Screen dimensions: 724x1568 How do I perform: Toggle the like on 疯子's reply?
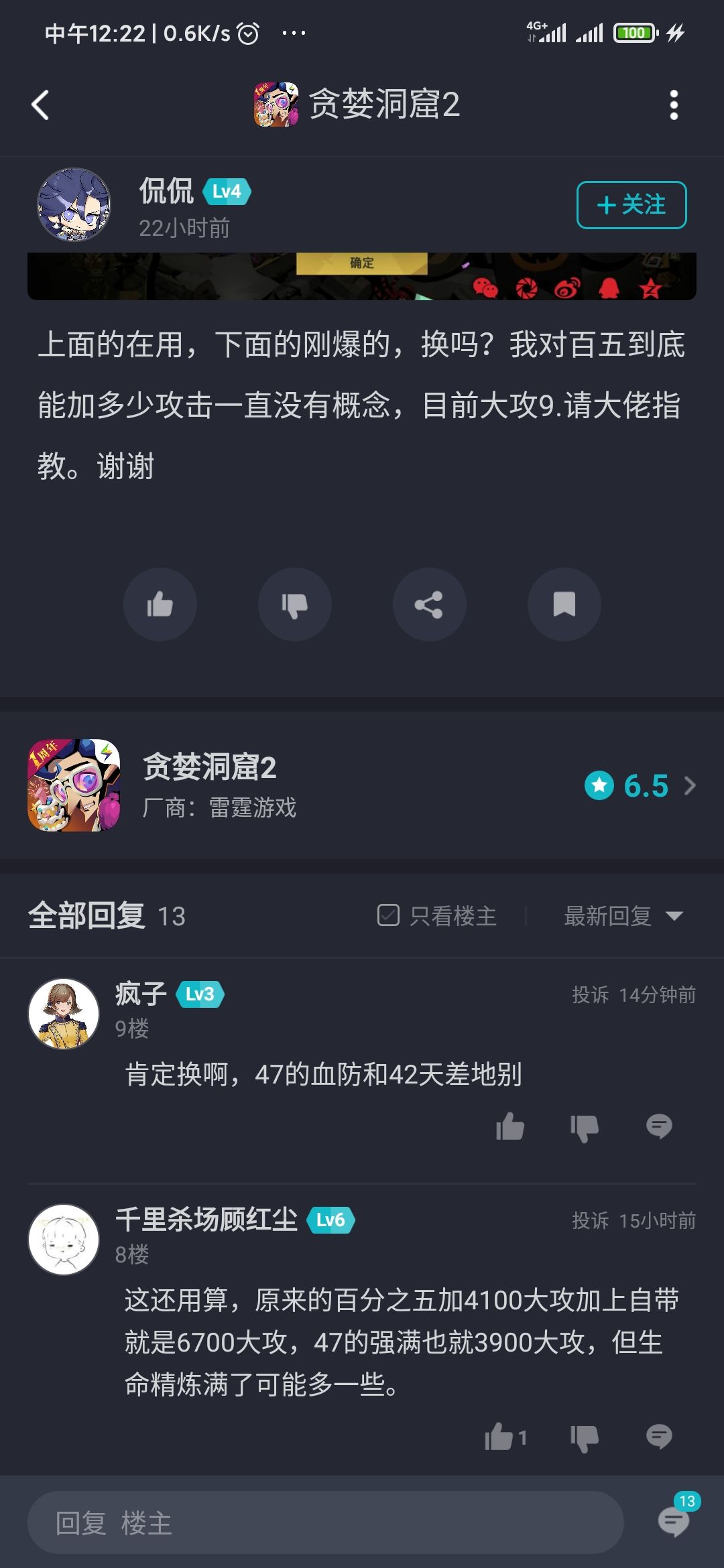[511, 1127]
